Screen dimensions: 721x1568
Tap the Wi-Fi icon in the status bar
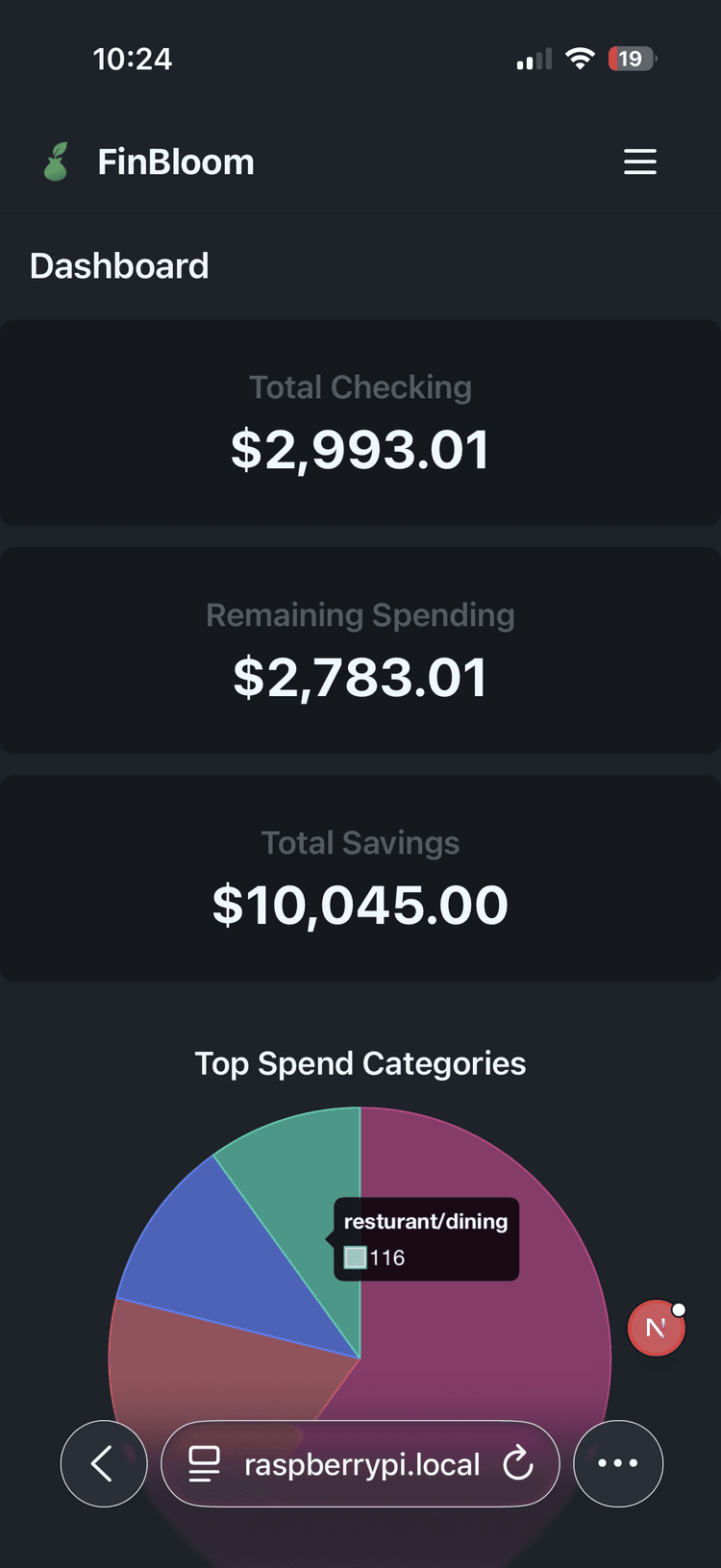(579, 58)
